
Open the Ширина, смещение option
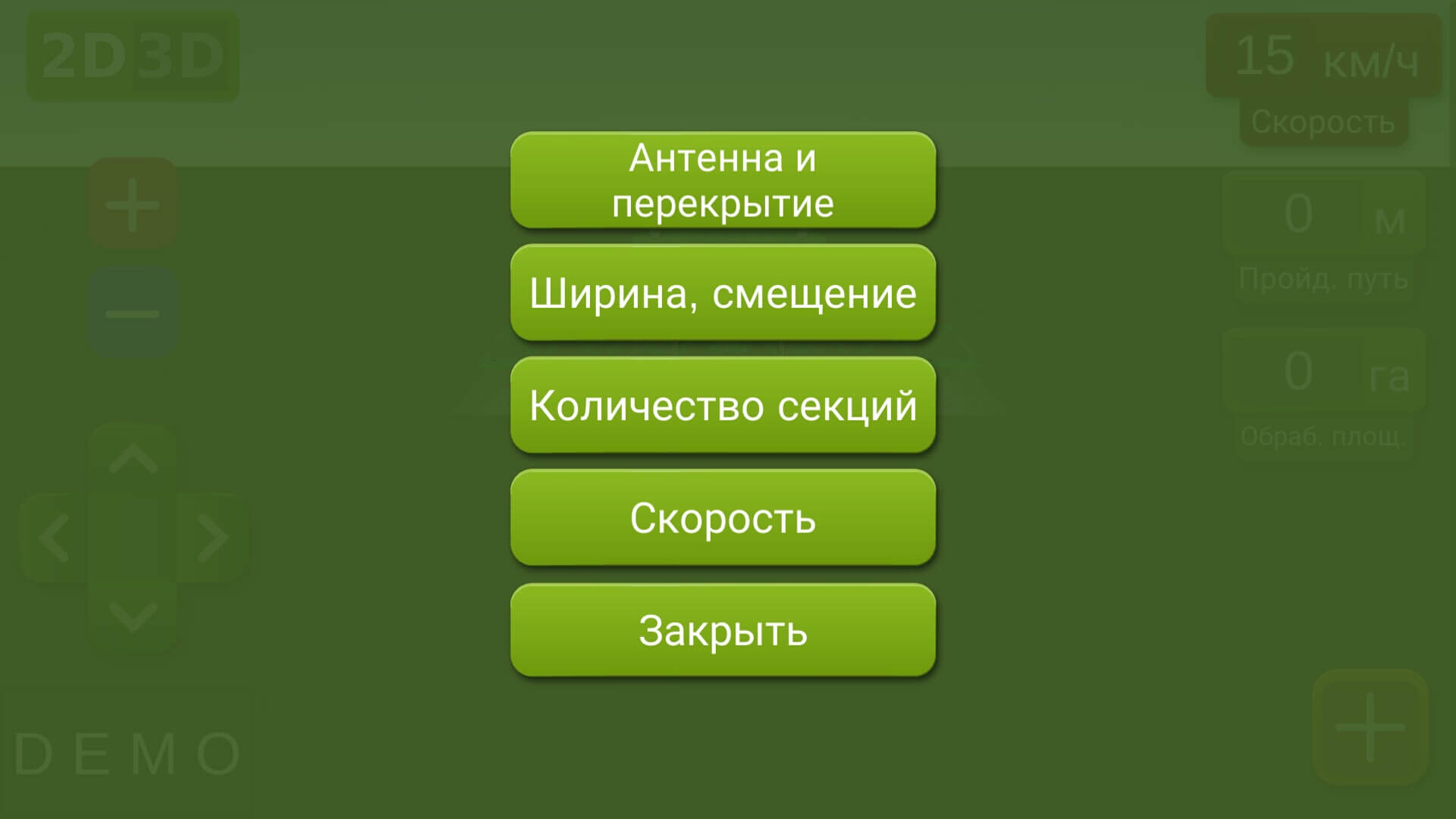pyautogui.click(x=723, y=293)
